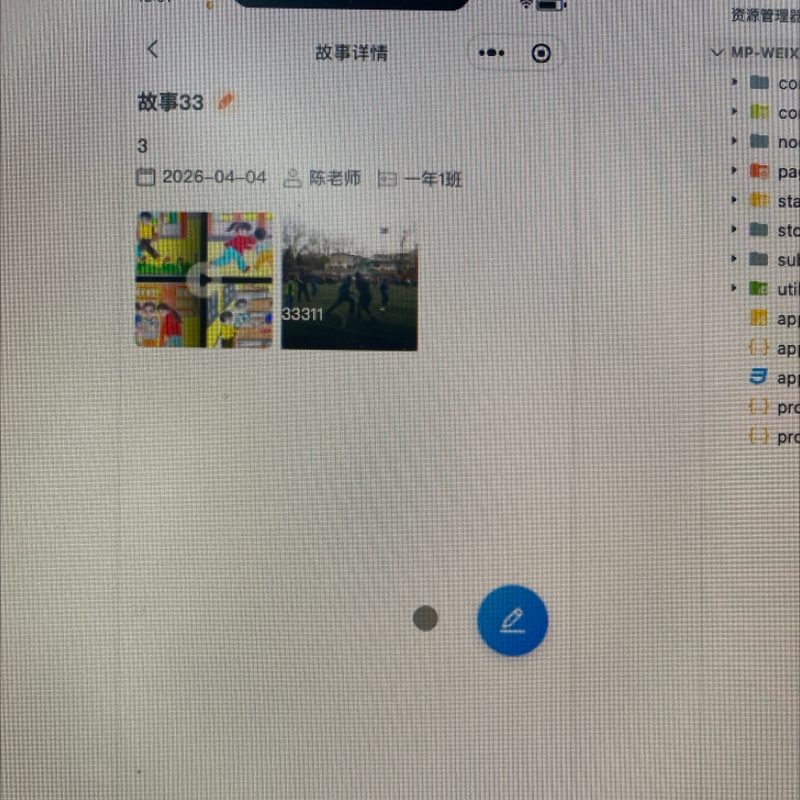Image resolution: width=800 pixels, height=800 pixels.
Task: Tap the blue floating edit button
Action: [x=513, y=620]
